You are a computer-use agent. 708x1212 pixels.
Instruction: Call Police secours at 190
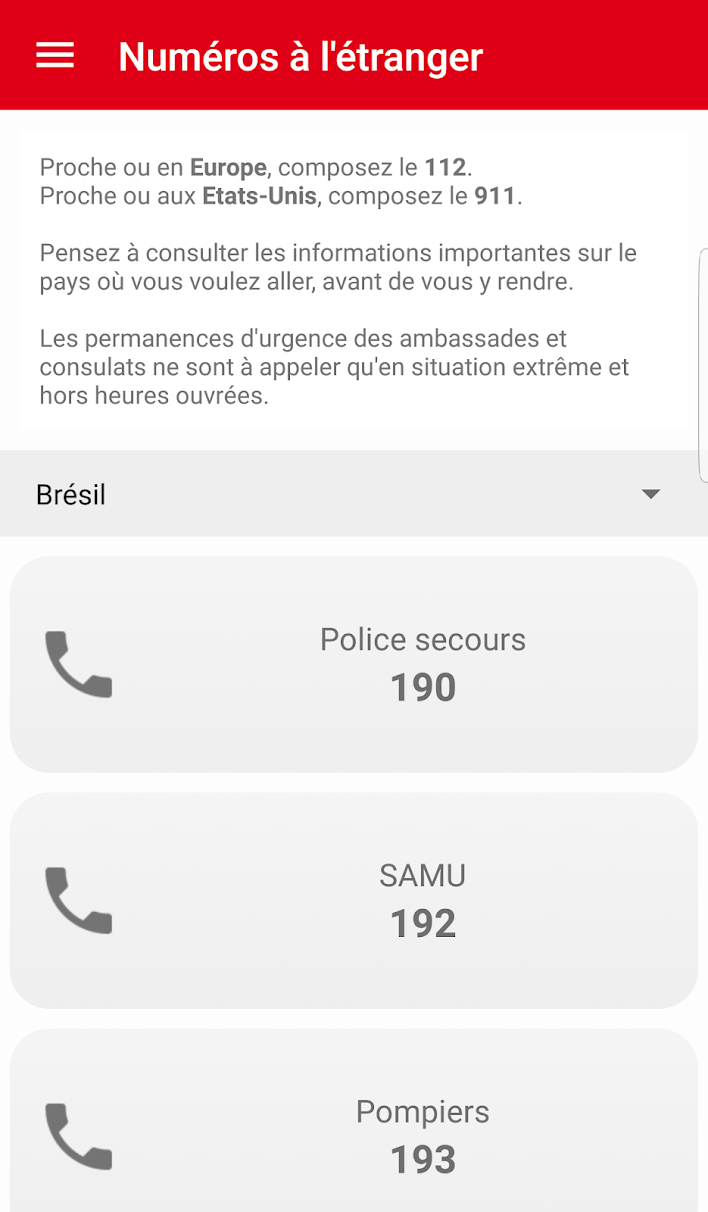tap(353, 664)
